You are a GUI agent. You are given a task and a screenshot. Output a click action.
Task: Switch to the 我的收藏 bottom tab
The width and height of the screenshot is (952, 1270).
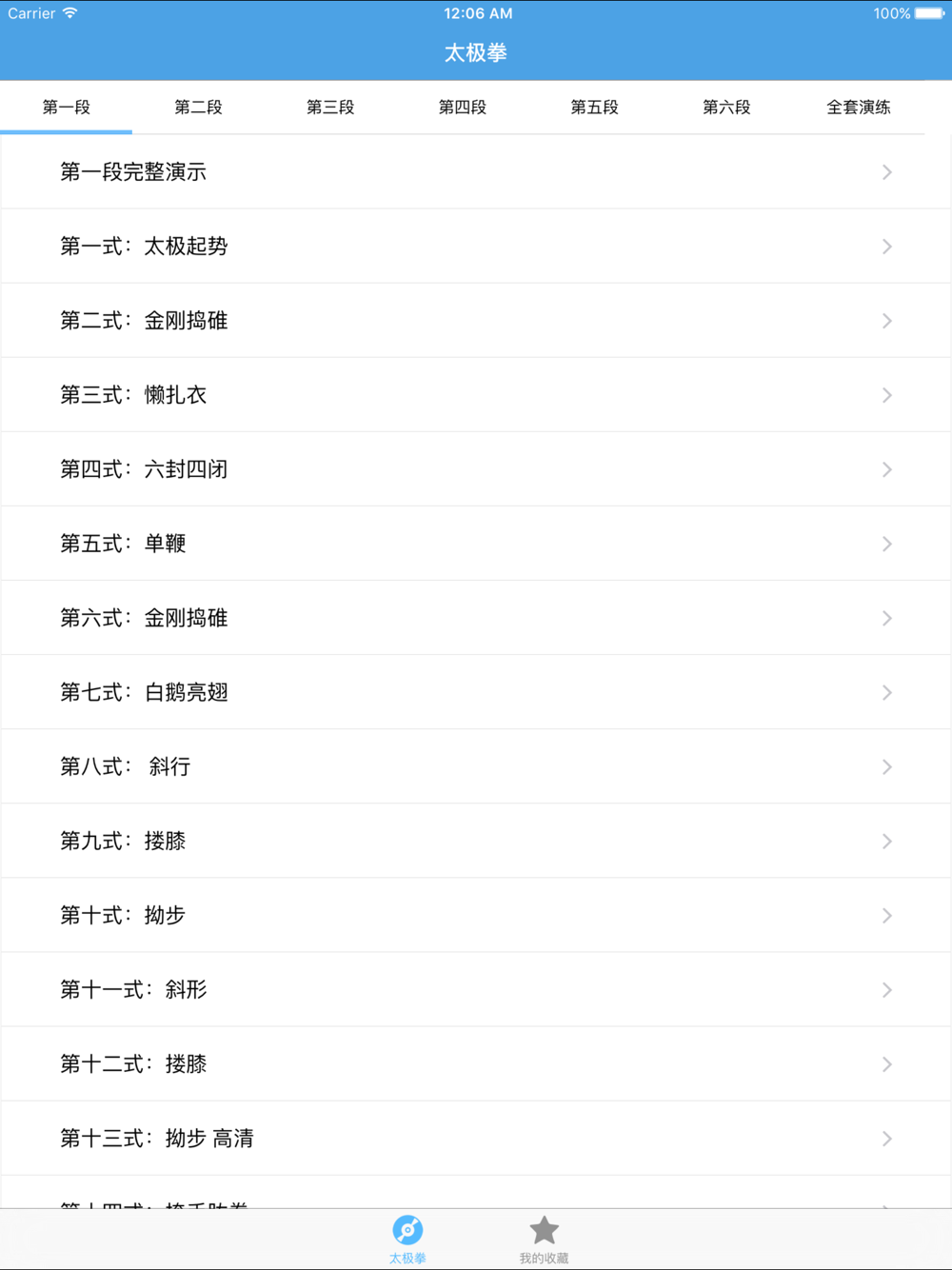tap(544, 1240)
